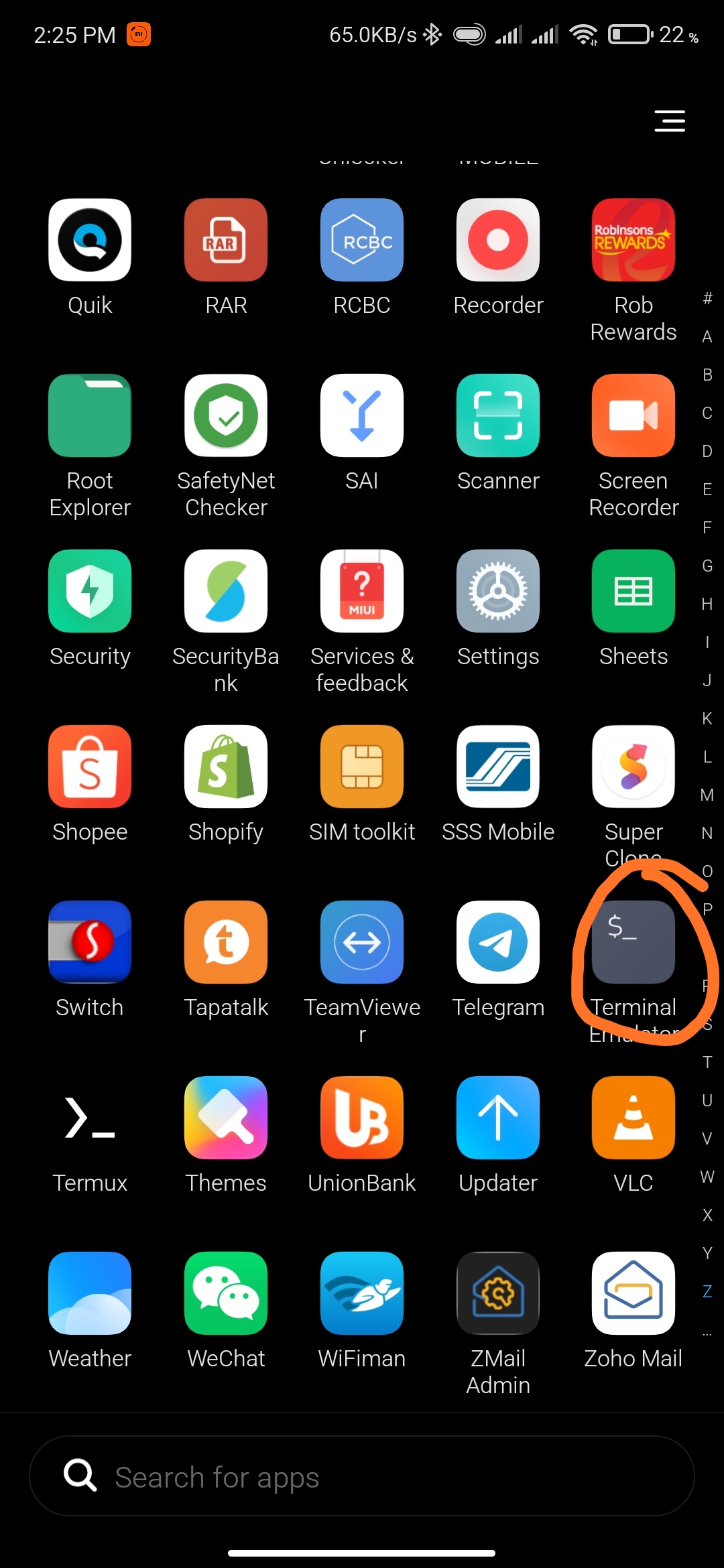The image size is (724, 1568).
Task: Launch Zoho Mail
Action: [x=633, y=1293]
